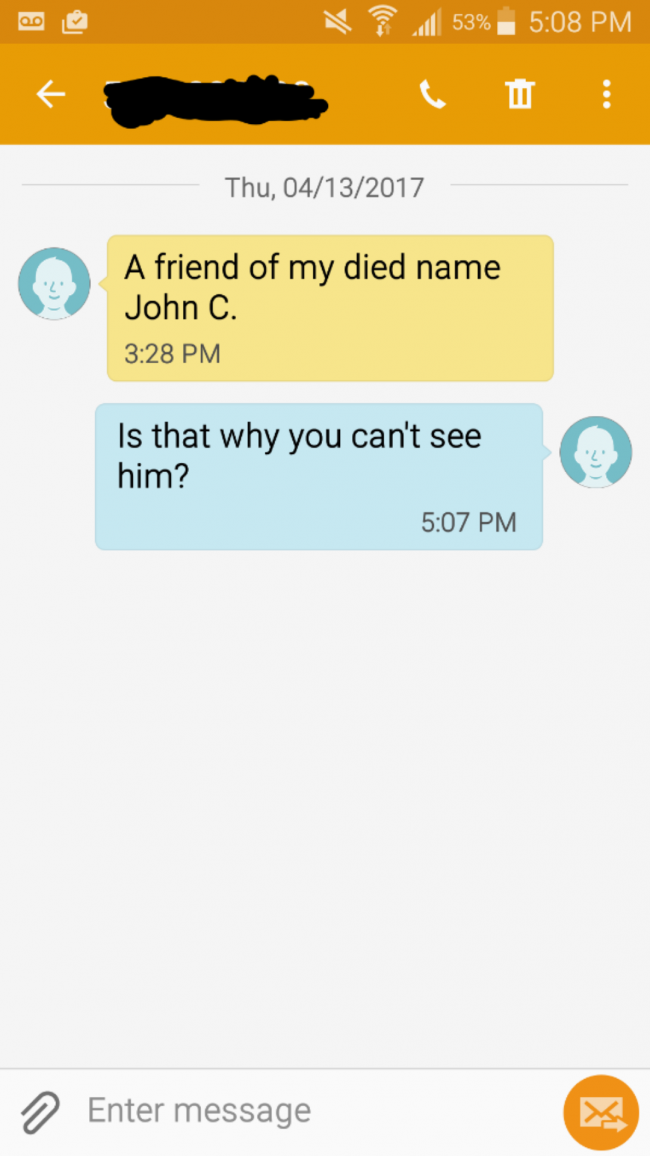Select the "Is that why you can't see him?" message
650x1156 pixels.
pos(319,476)
